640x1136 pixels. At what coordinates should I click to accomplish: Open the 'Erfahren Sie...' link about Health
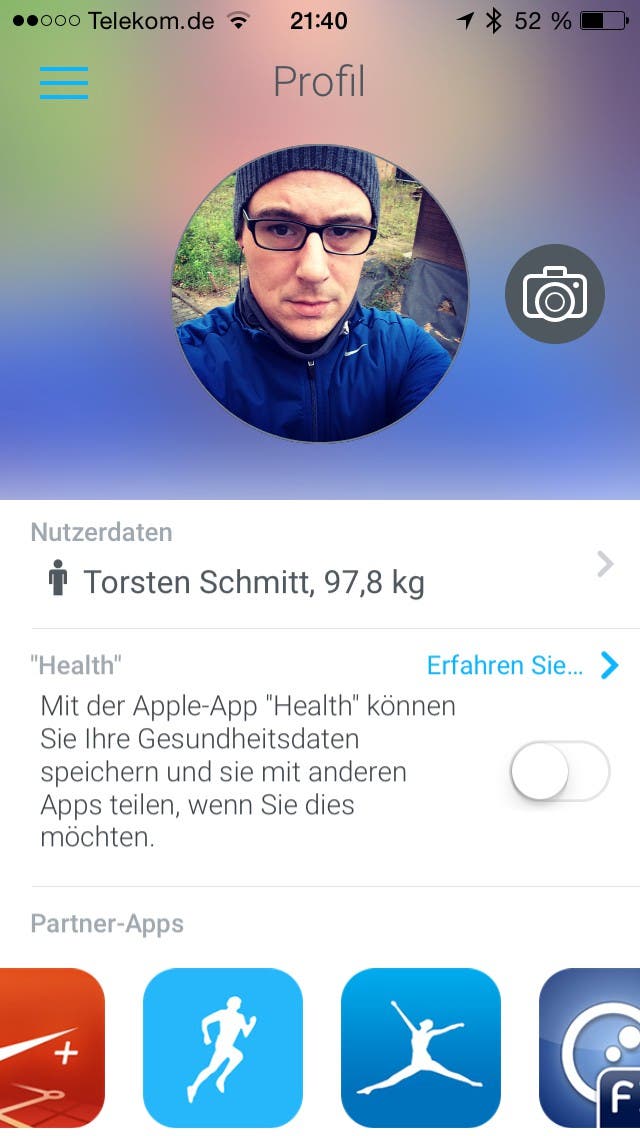point(520,665)
